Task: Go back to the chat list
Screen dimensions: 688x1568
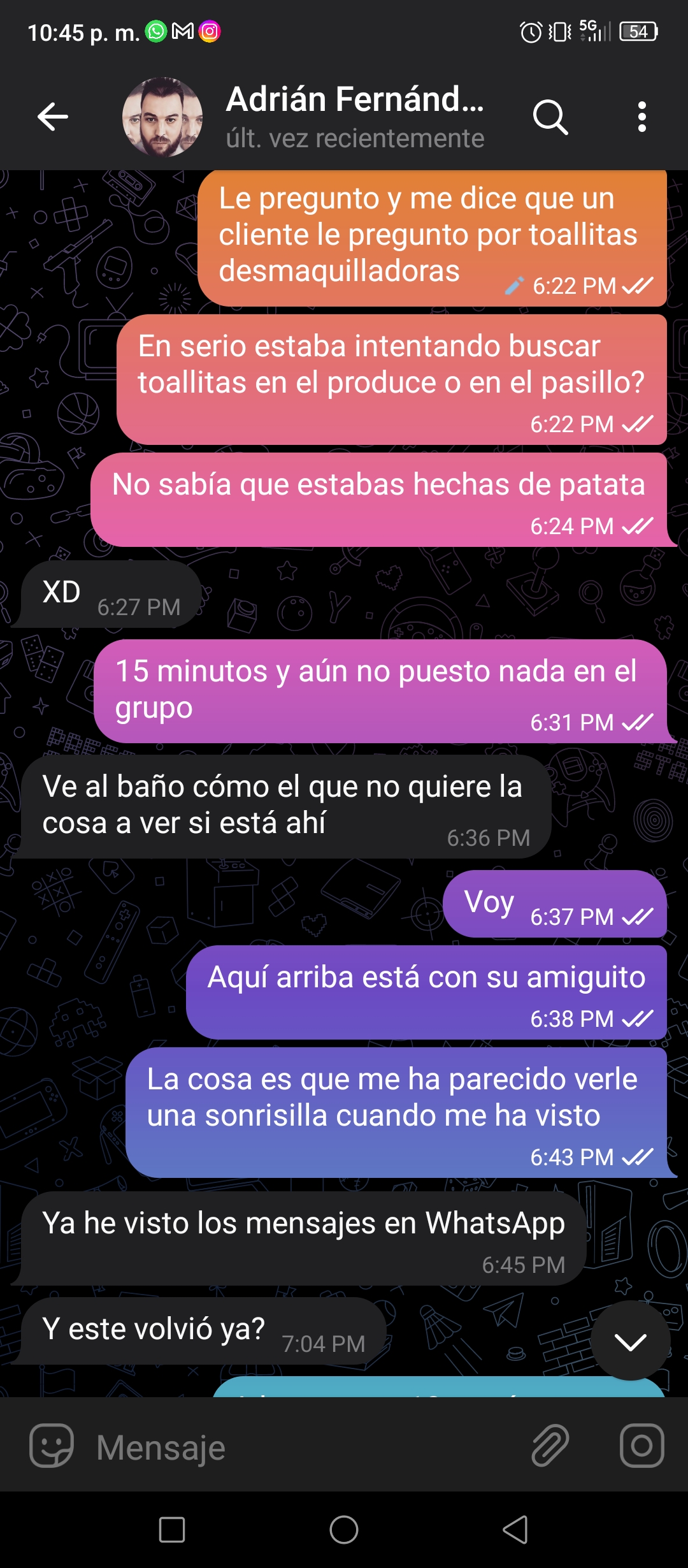Action: pyautogui.click(x=53, y=117)
